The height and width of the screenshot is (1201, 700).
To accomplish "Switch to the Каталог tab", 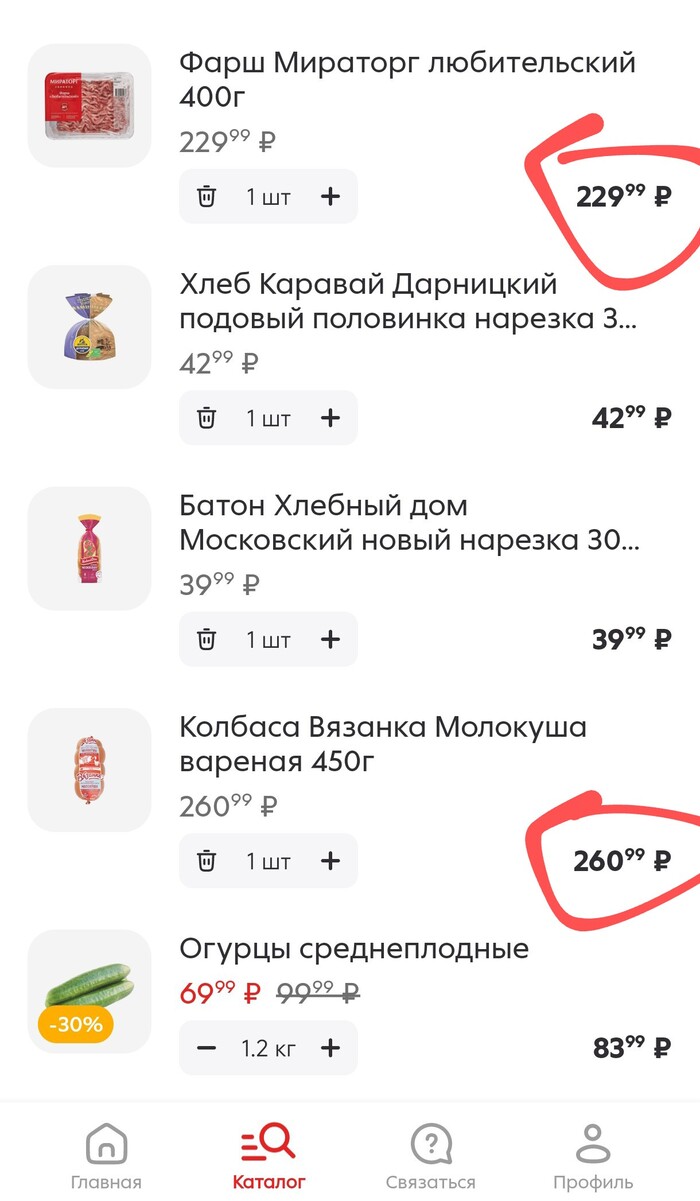I will tap(268, 1156).
